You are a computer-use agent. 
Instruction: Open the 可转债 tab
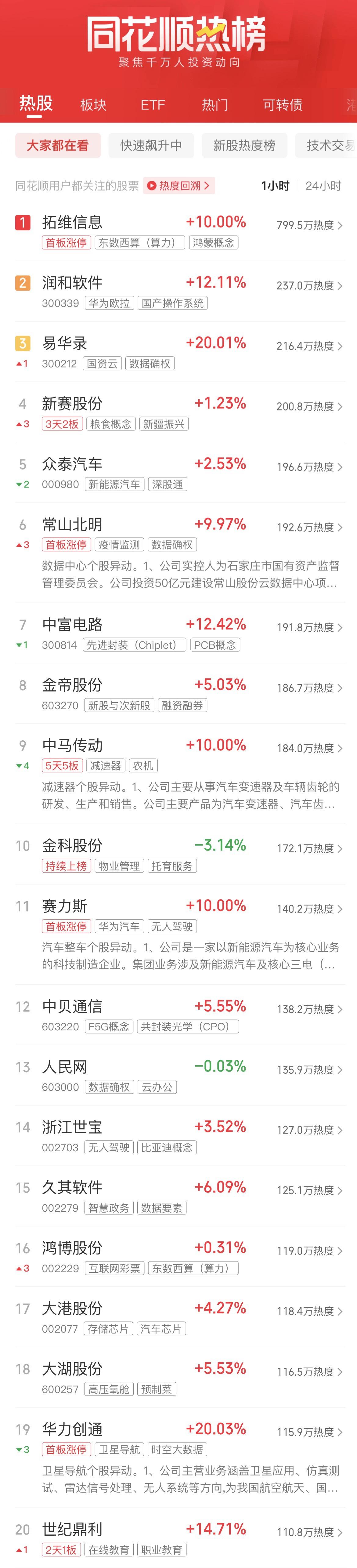coord(282,105)
